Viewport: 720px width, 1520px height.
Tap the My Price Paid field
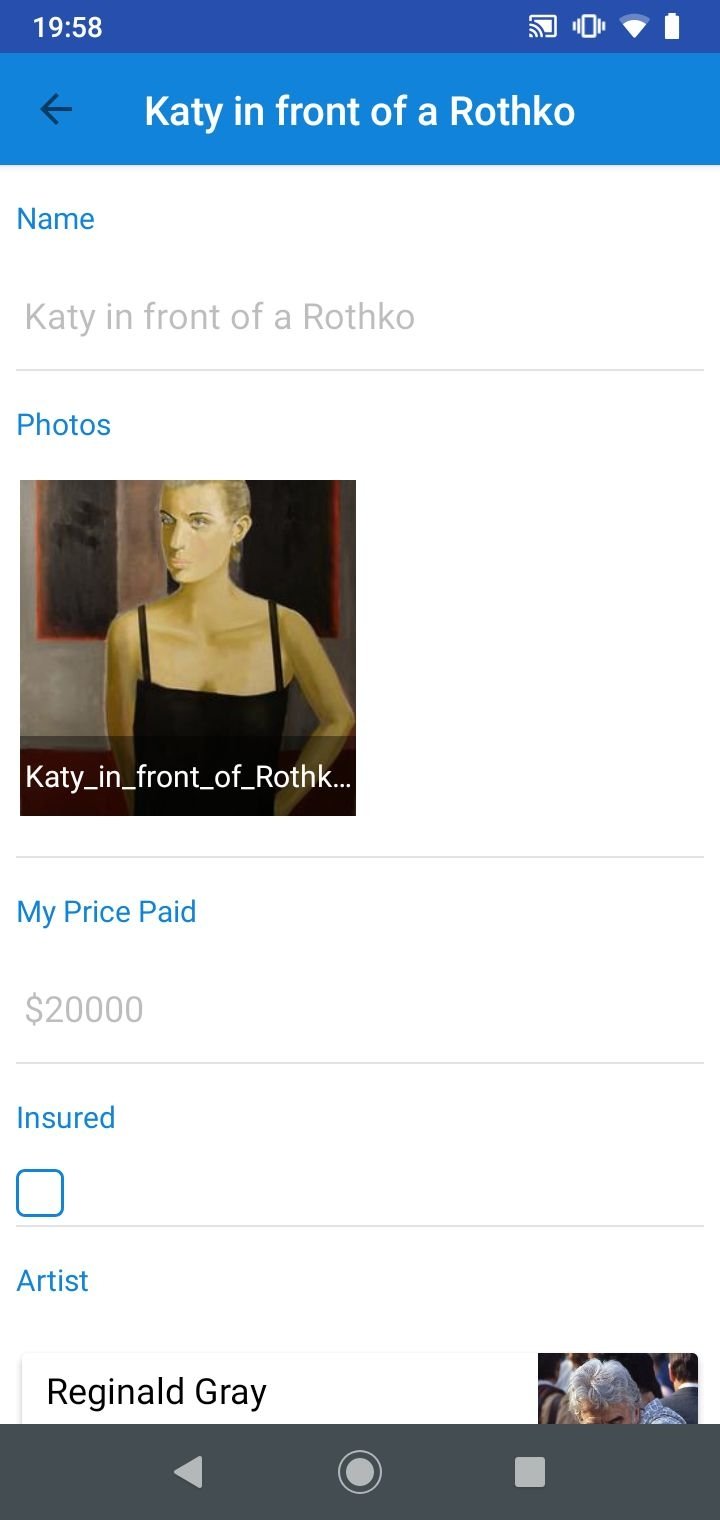pos(360,1010)
